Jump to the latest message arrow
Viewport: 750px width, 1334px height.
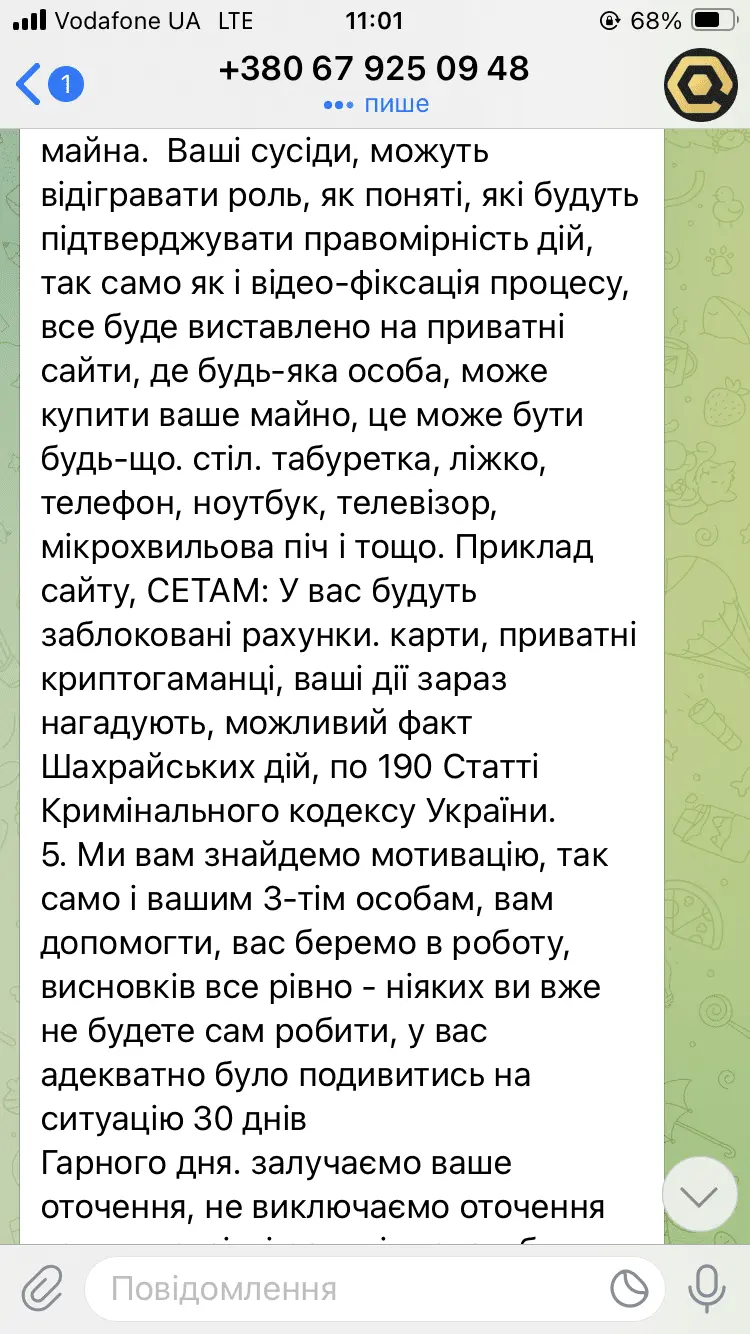pyautogui.click(x=699, y=1194)
